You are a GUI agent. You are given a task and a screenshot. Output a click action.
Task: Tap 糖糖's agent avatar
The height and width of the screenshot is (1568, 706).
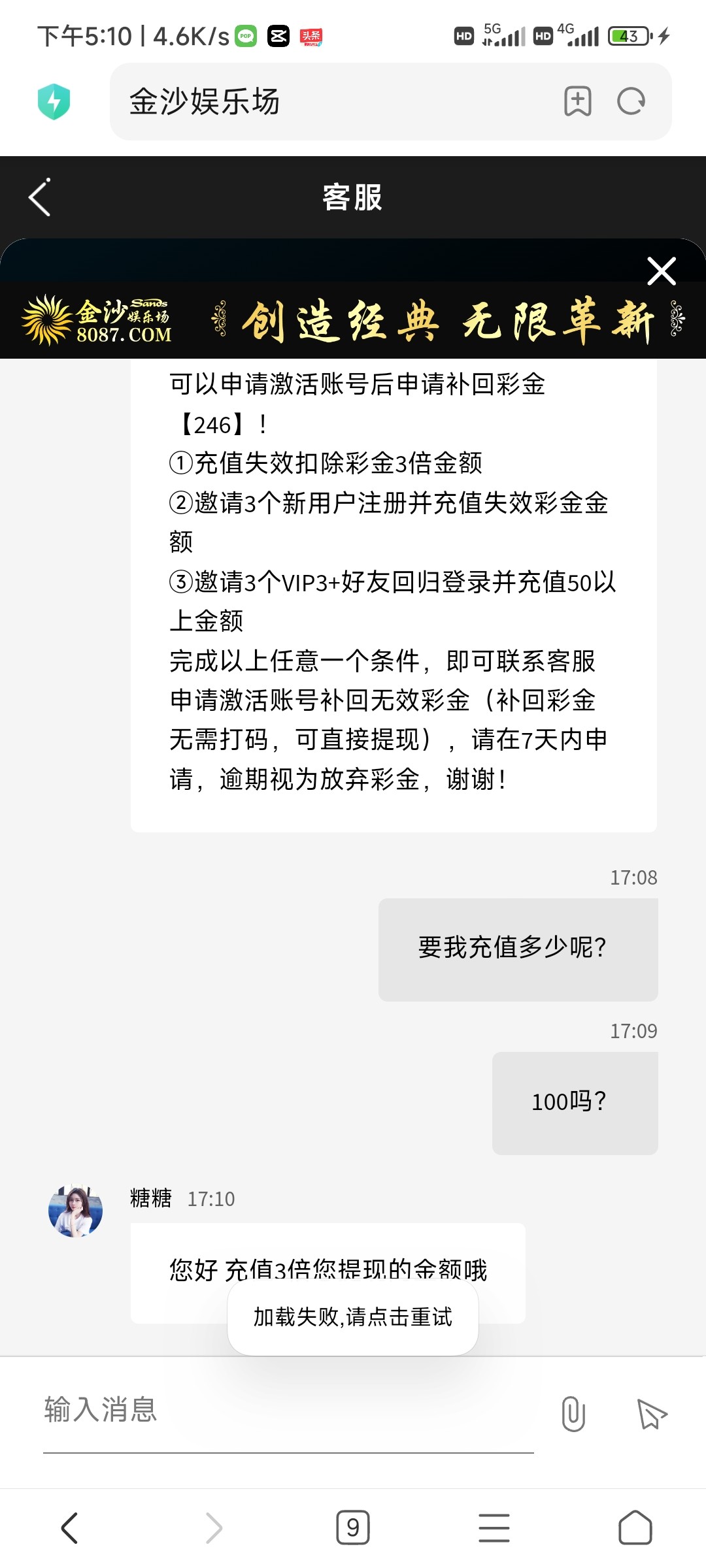point(76,1211)
